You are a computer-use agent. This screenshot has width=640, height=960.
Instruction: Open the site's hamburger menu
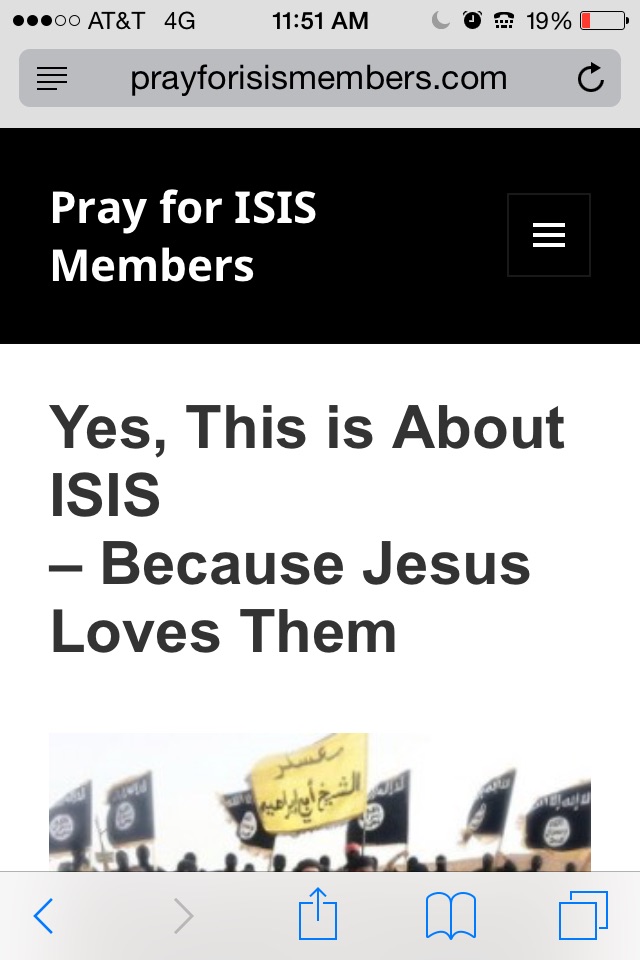[x=548, y=235]
